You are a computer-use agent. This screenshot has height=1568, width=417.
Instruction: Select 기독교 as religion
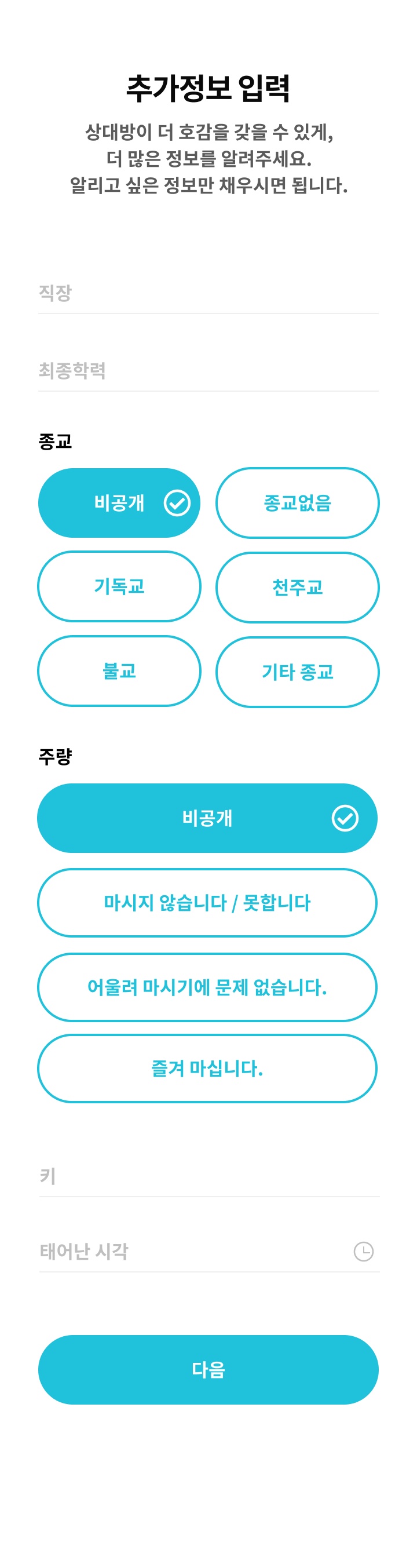119,587
